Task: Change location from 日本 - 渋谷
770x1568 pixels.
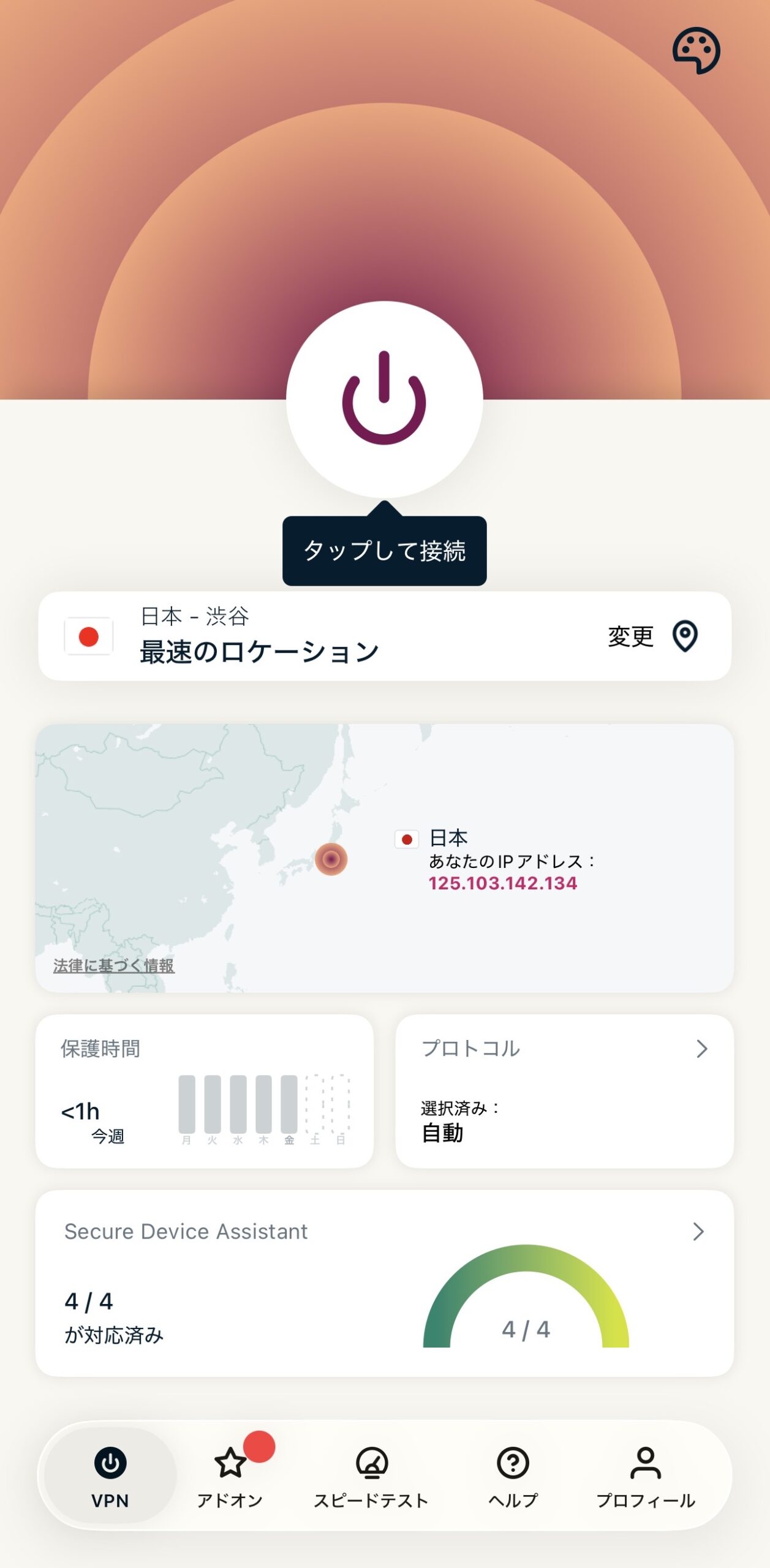Action: [x=652, y=636]
